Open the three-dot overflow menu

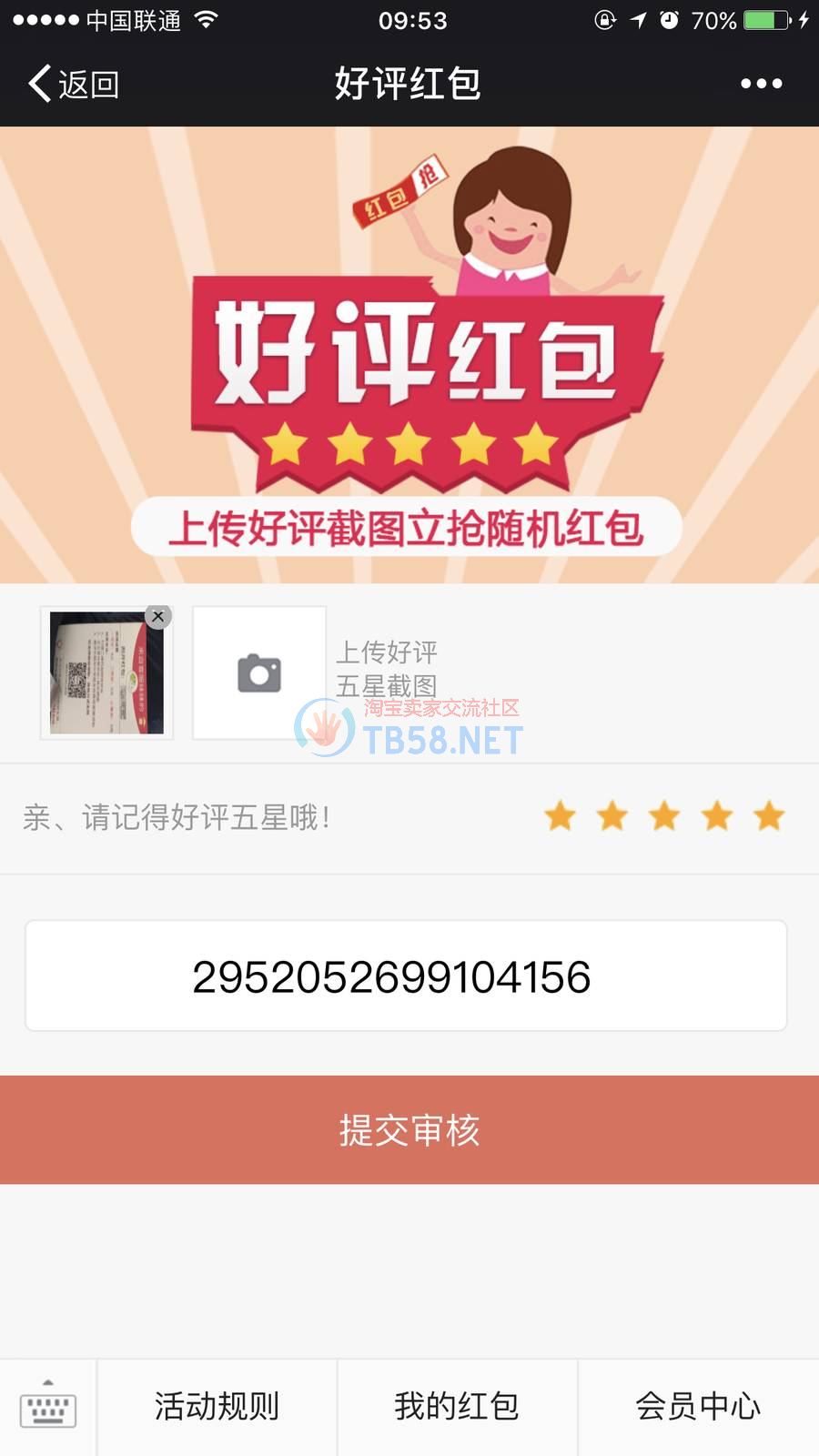(761, 84)
